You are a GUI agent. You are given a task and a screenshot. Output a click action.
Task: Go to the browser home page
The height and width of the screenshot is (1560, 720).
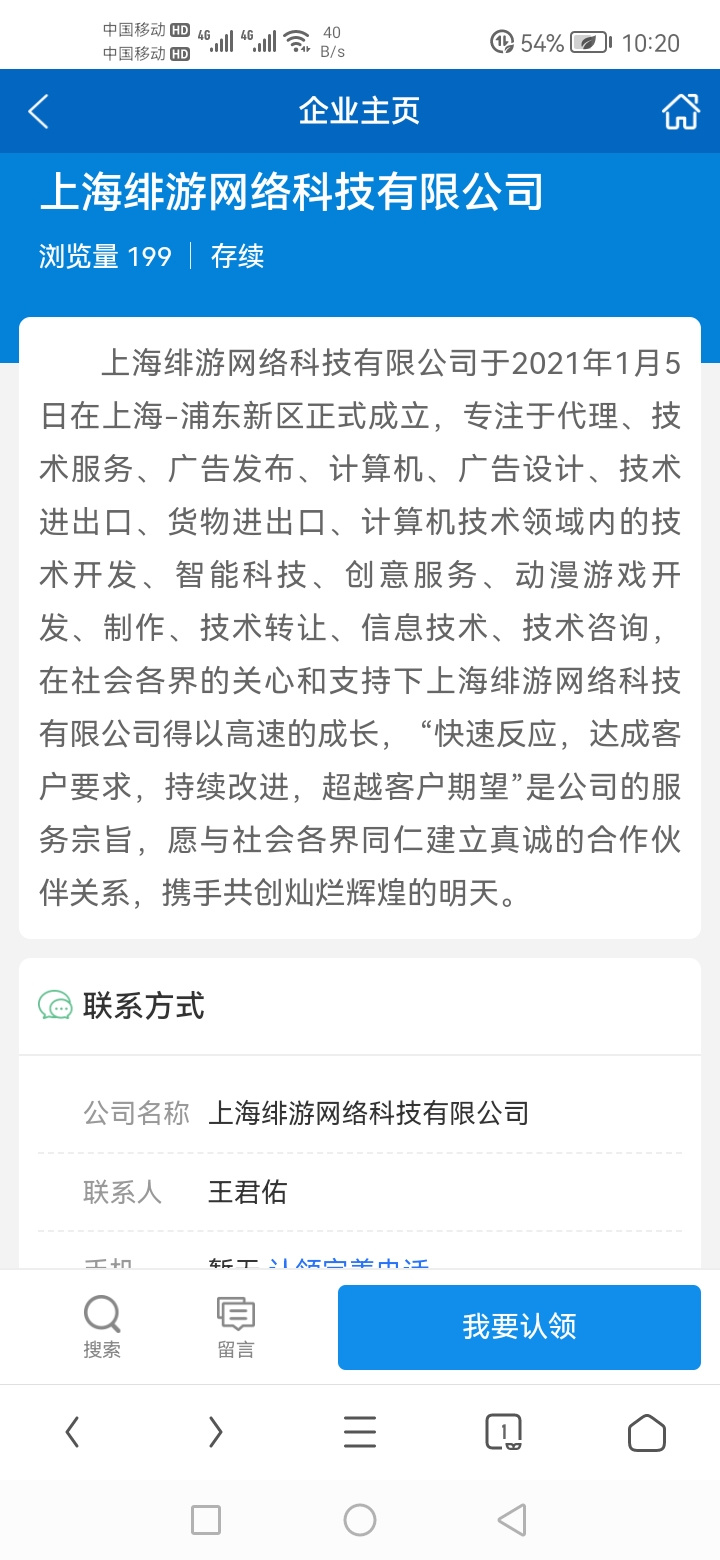[647, 1433]
